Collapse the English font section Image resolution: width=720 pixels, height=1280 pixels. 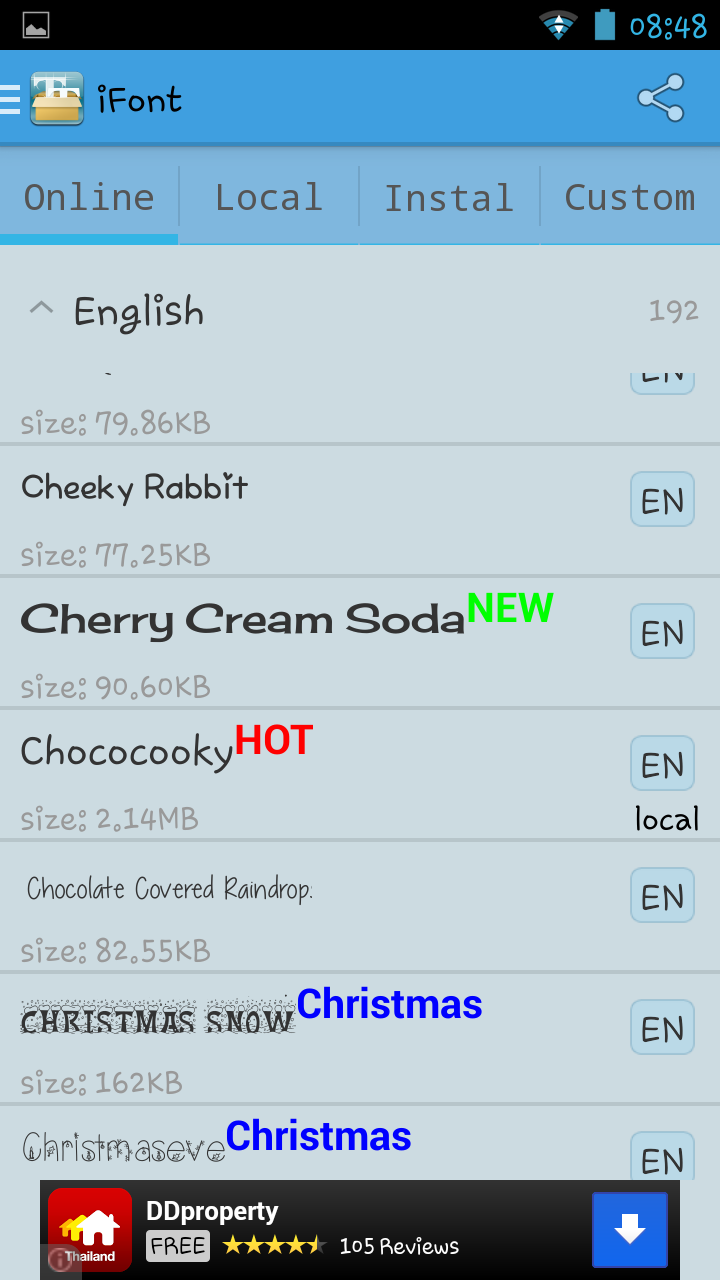pos(42,311)
